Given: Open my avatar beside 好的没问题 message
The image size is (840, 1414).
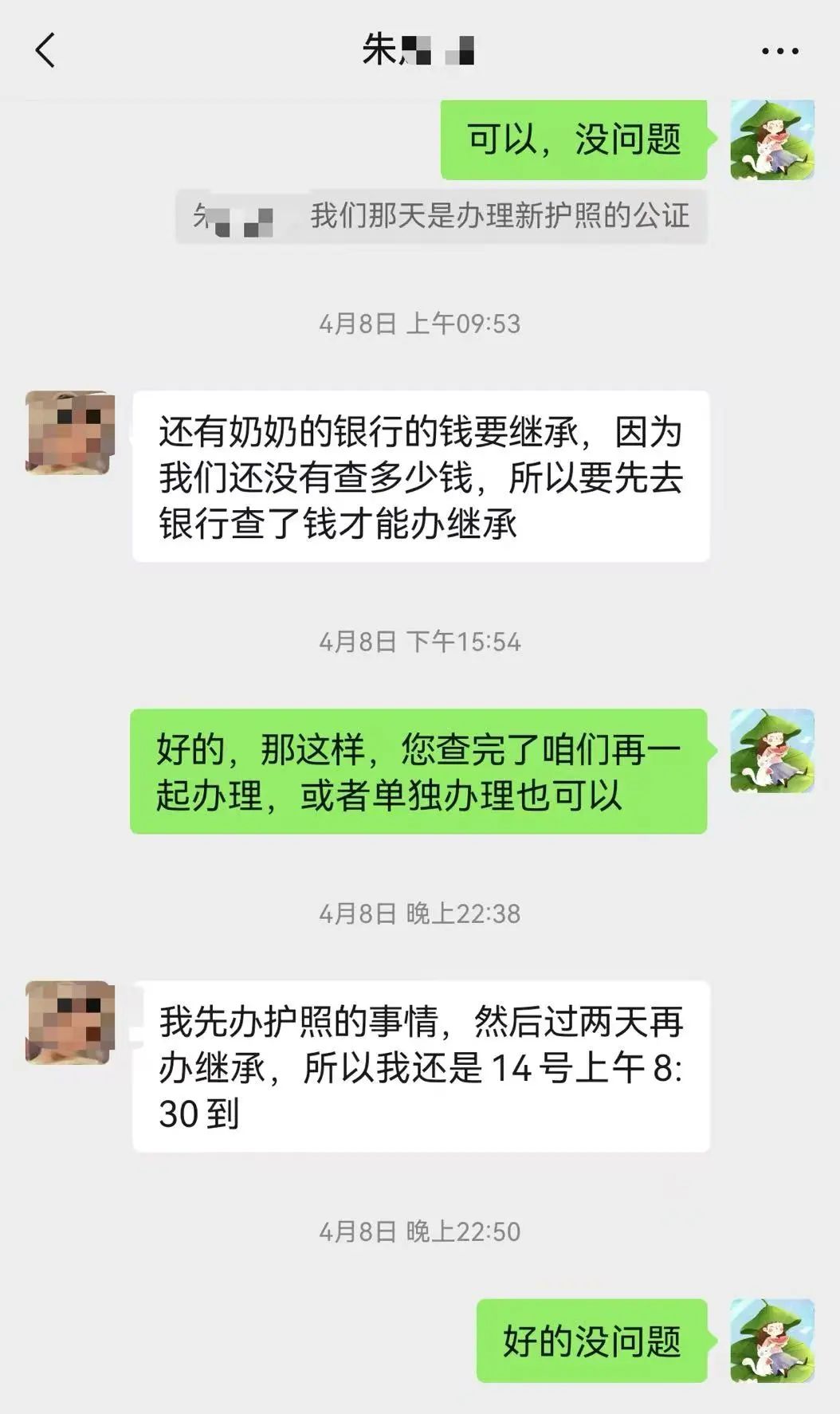Looking at the screenshot, I should (771, 1340).
